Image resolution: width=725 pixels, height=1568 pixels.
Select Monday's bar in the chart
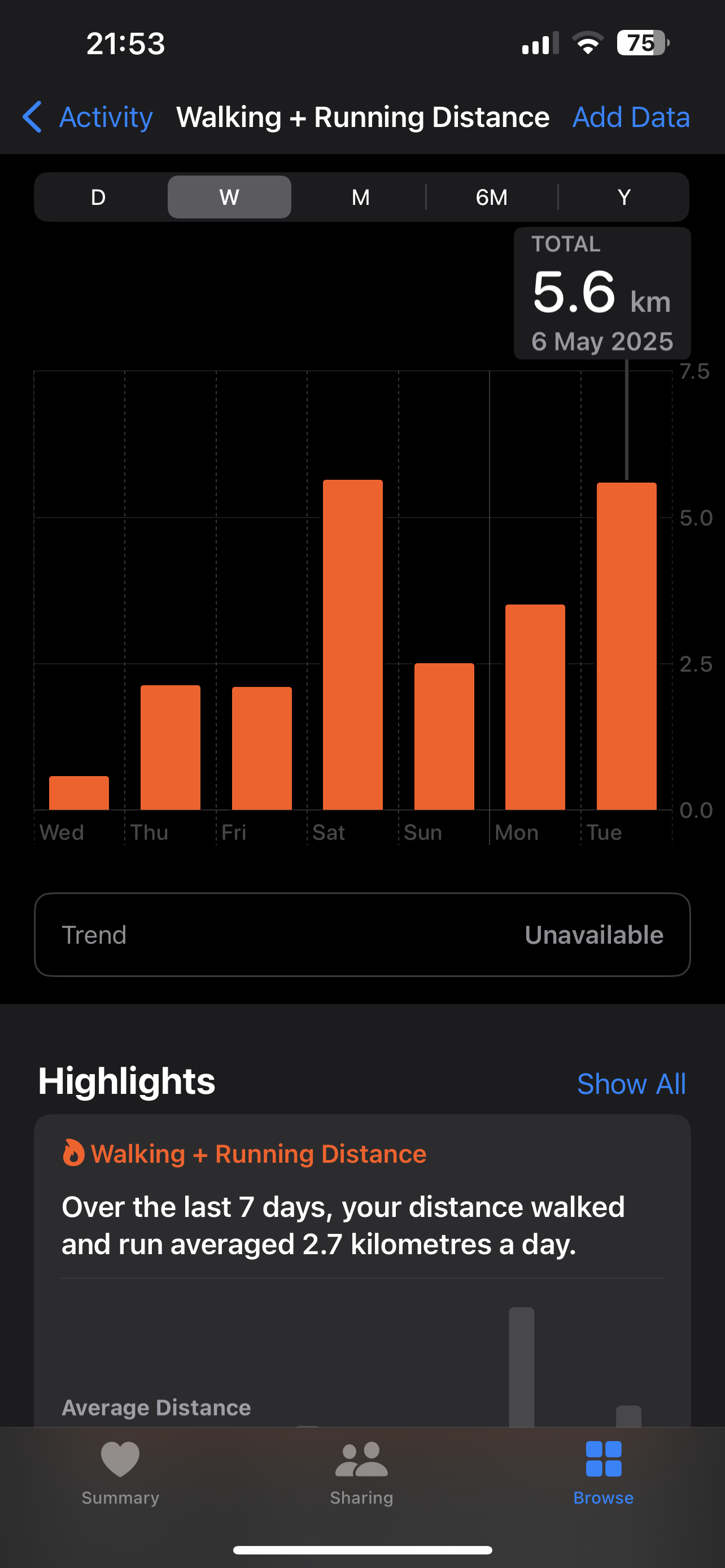tap(535, 707)
